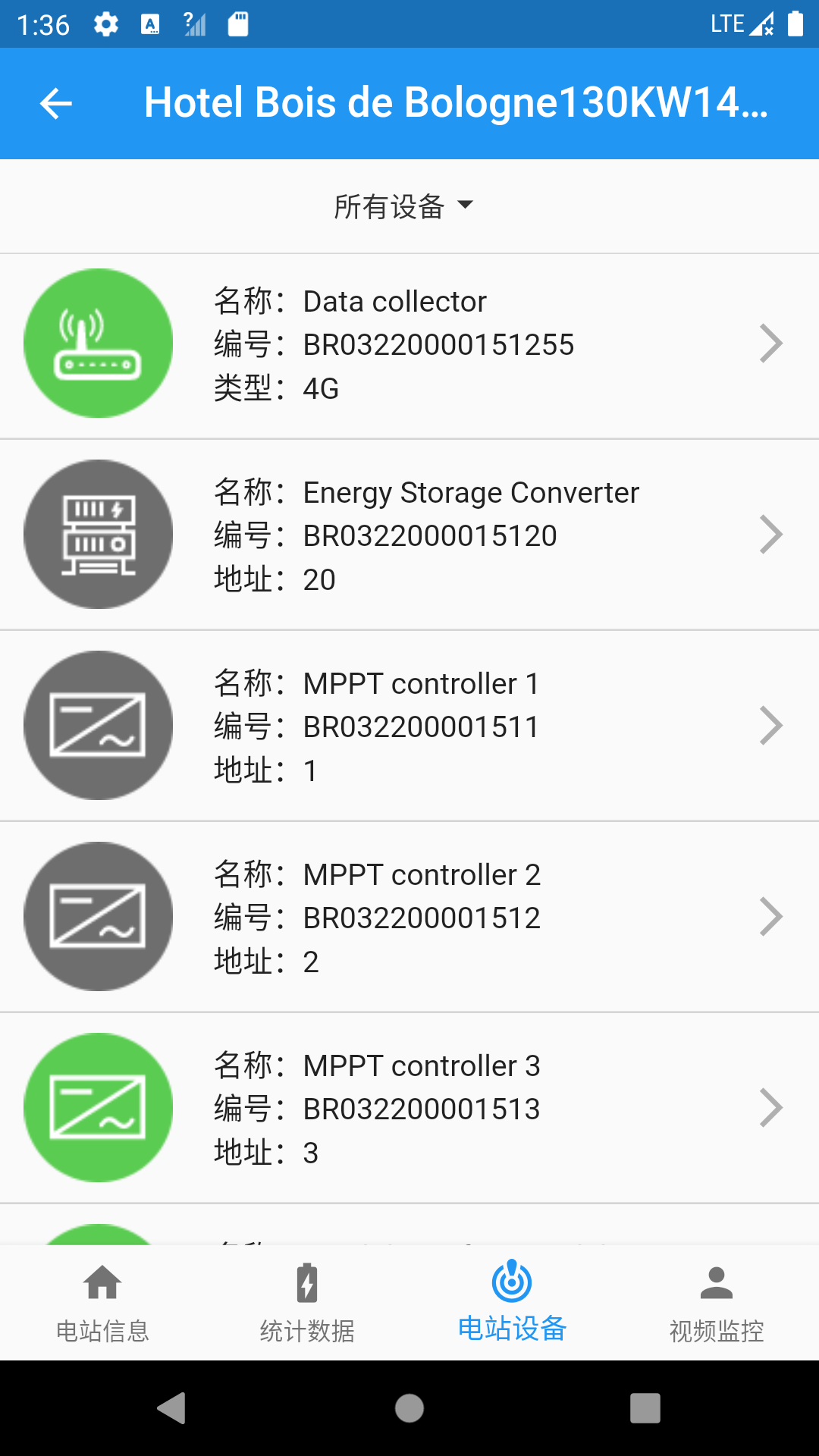Tap the system home button
This screenshot has height=1456, width=819.
(409, 1408)
